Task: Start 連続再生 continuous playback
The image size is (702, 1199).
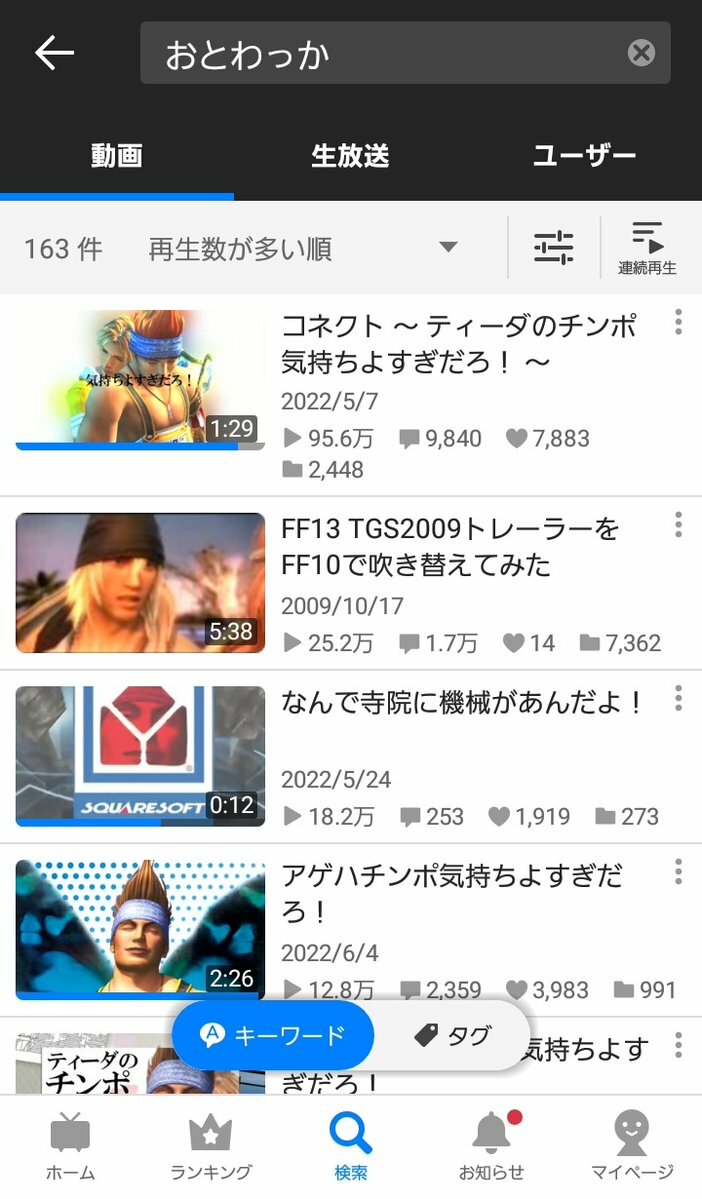Action: click(x=647, y=248)
